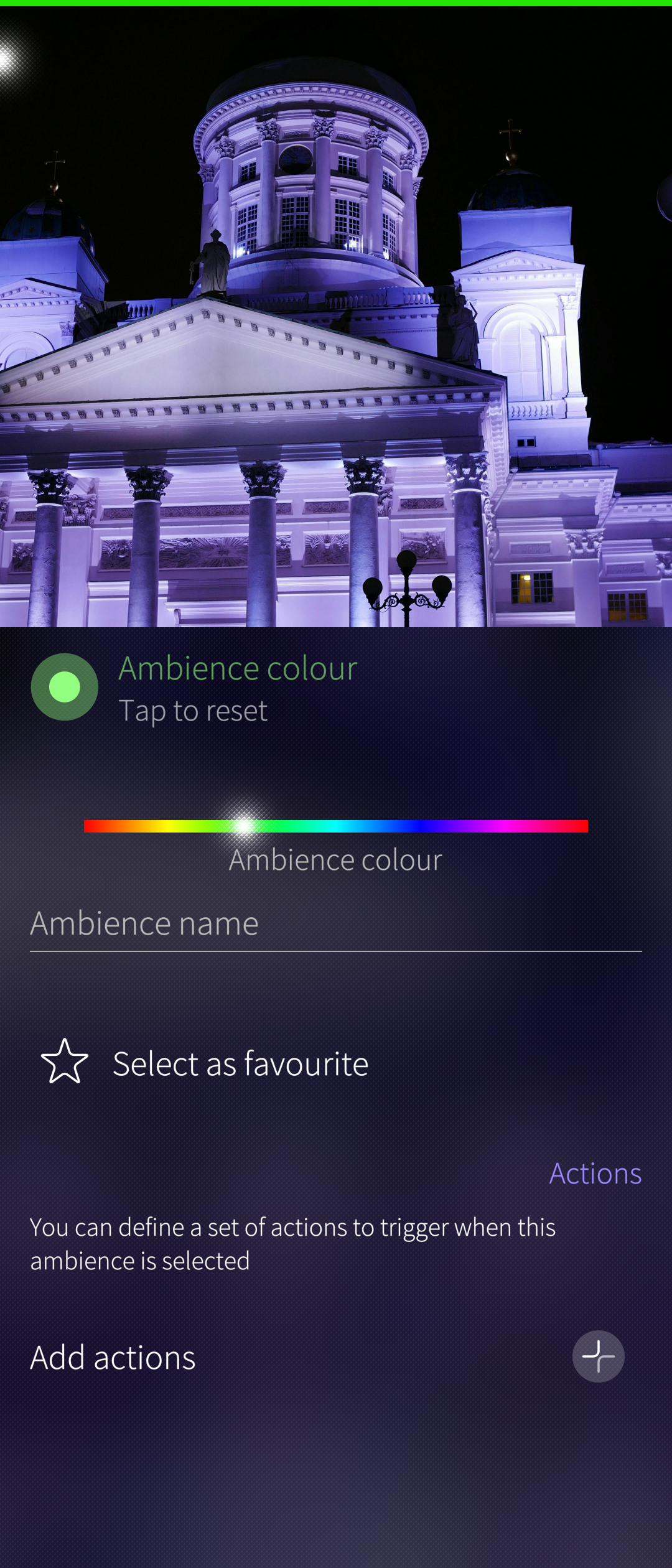Screen dimensions: 672x1568
Task: Tap the rainbow Ambience colour slider
Action: click(336, 826)
